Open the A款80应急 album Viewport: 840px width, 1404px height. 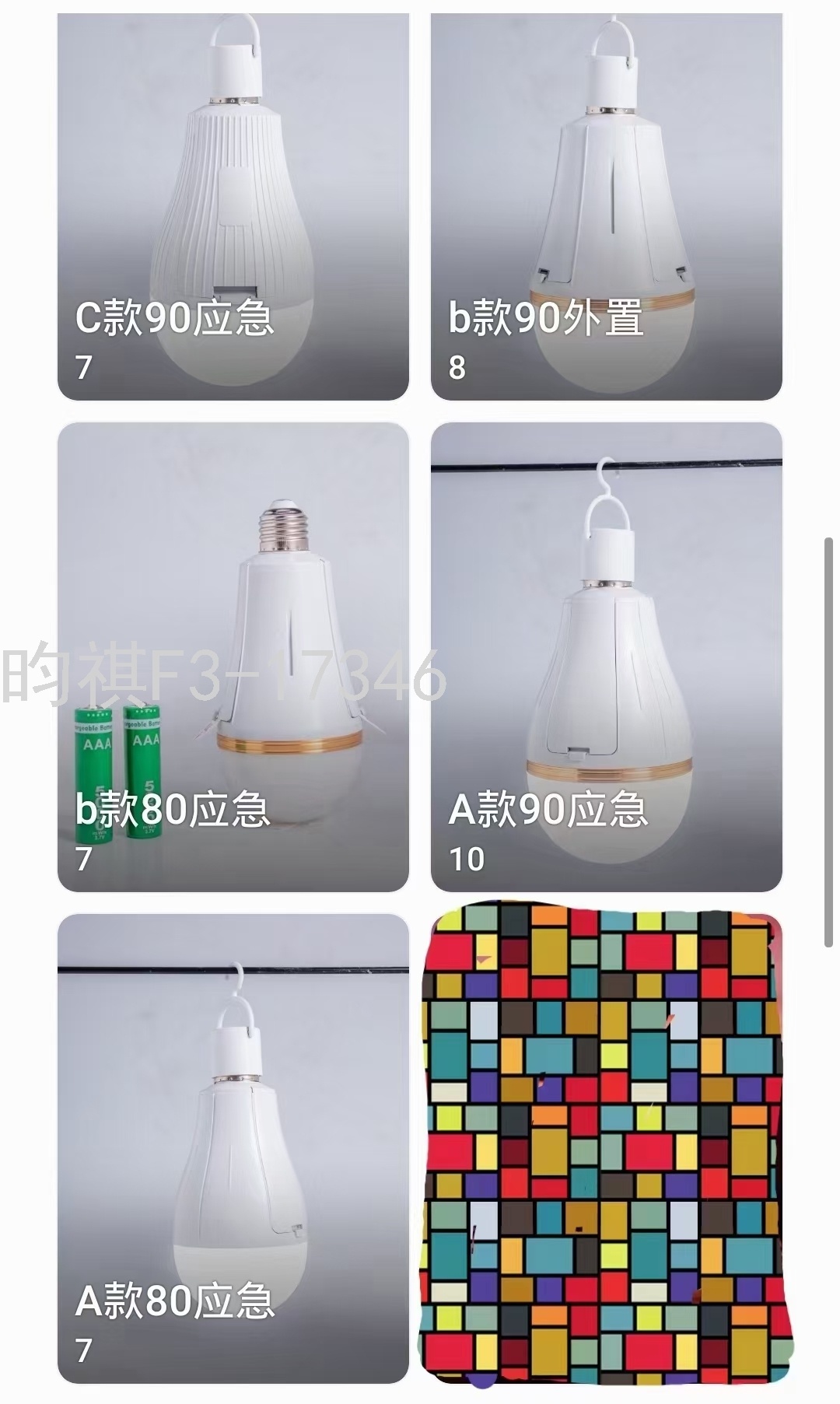pos(233,1147)
